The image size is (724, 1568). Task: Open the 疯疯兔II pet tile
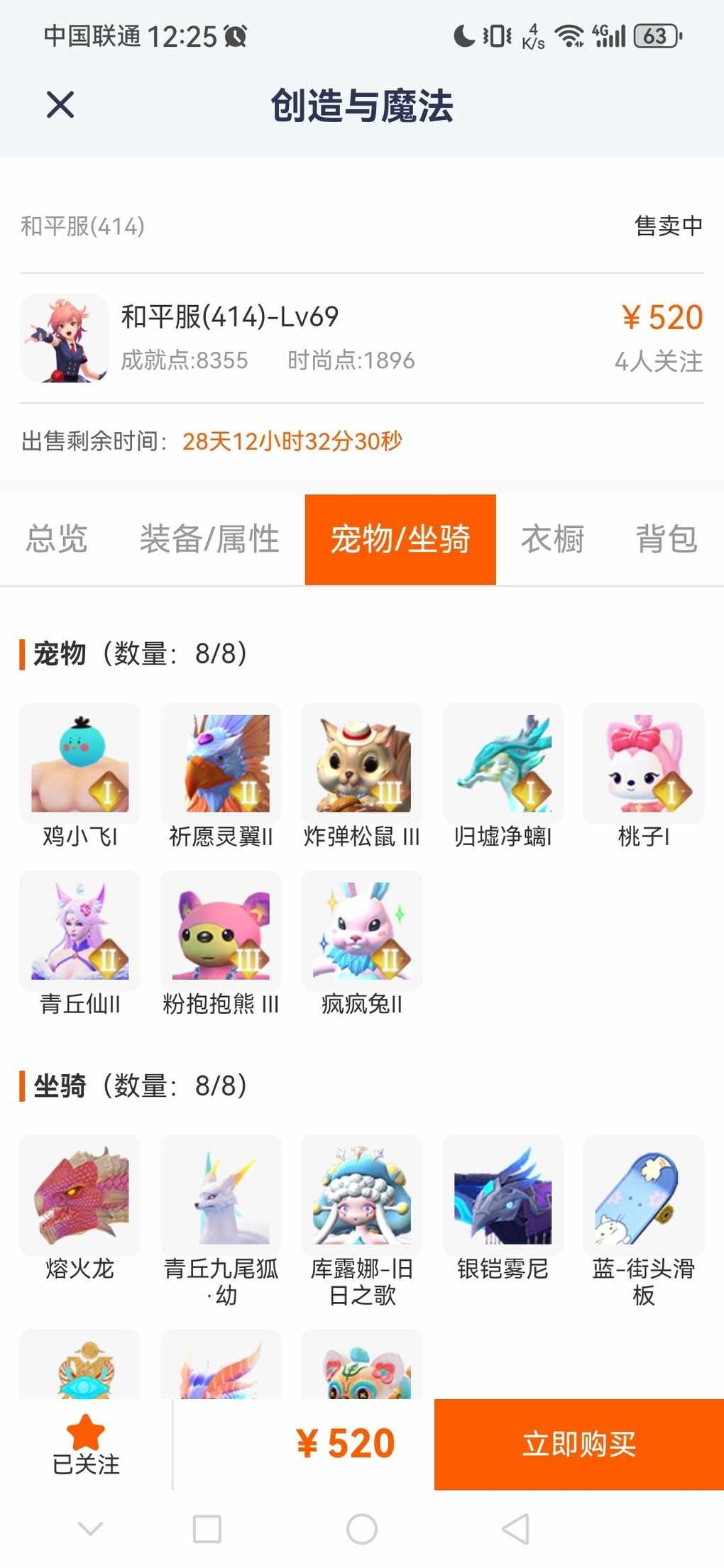point(361,932)
